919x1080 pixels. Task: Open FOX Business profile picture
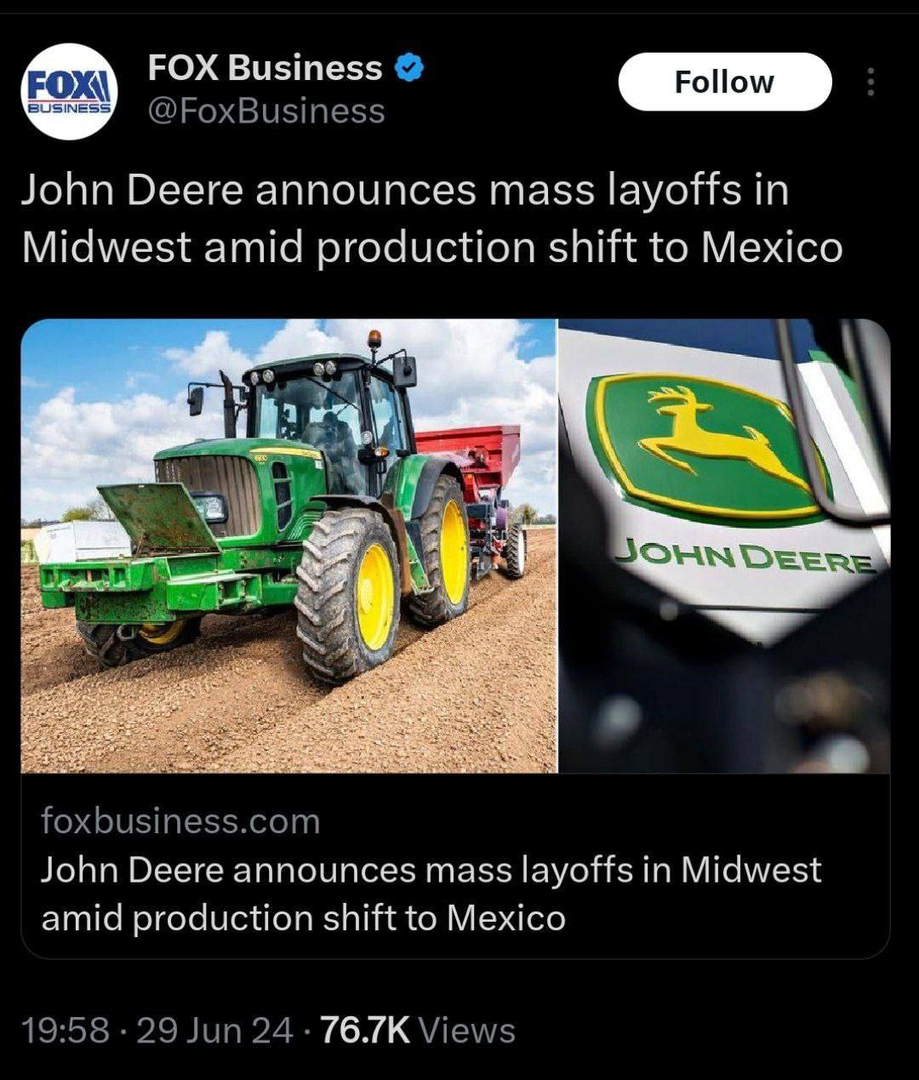pyautogui.click(x=70, y=91)
